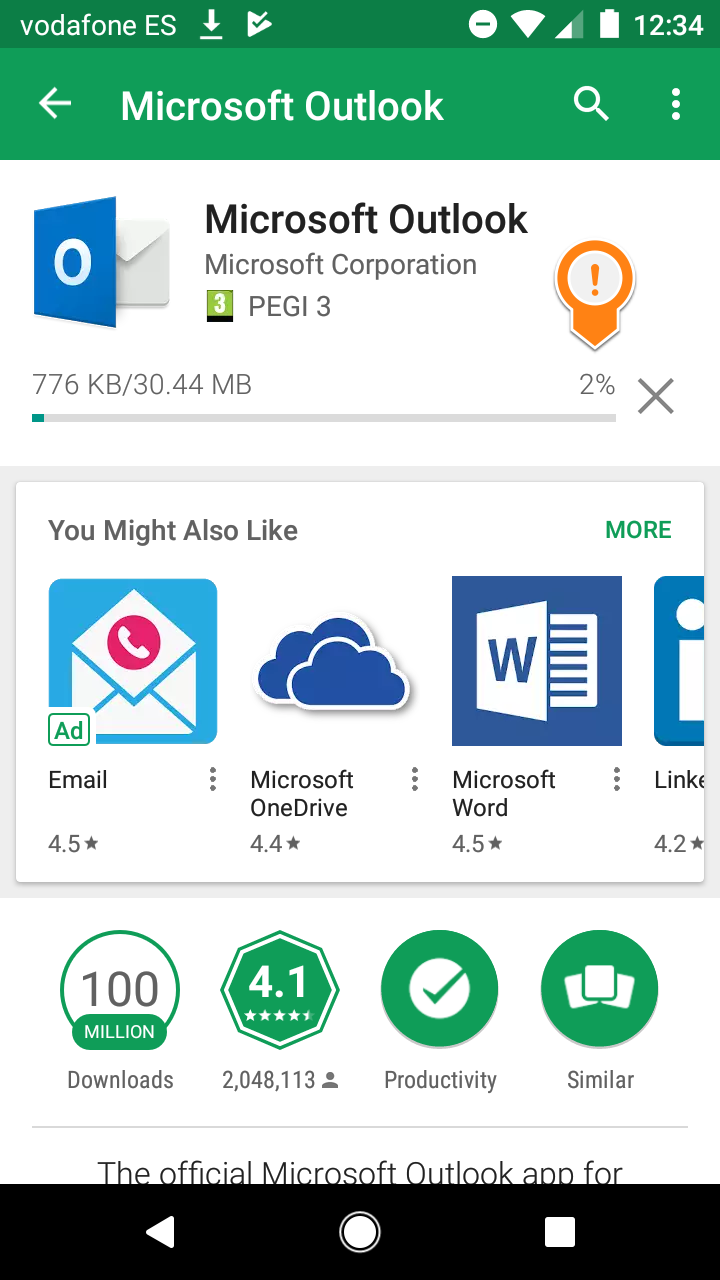The width and height of the screenshot is (720, 1280).
Task: Open MORE for You Might Also Like
Action: (638, 530)
